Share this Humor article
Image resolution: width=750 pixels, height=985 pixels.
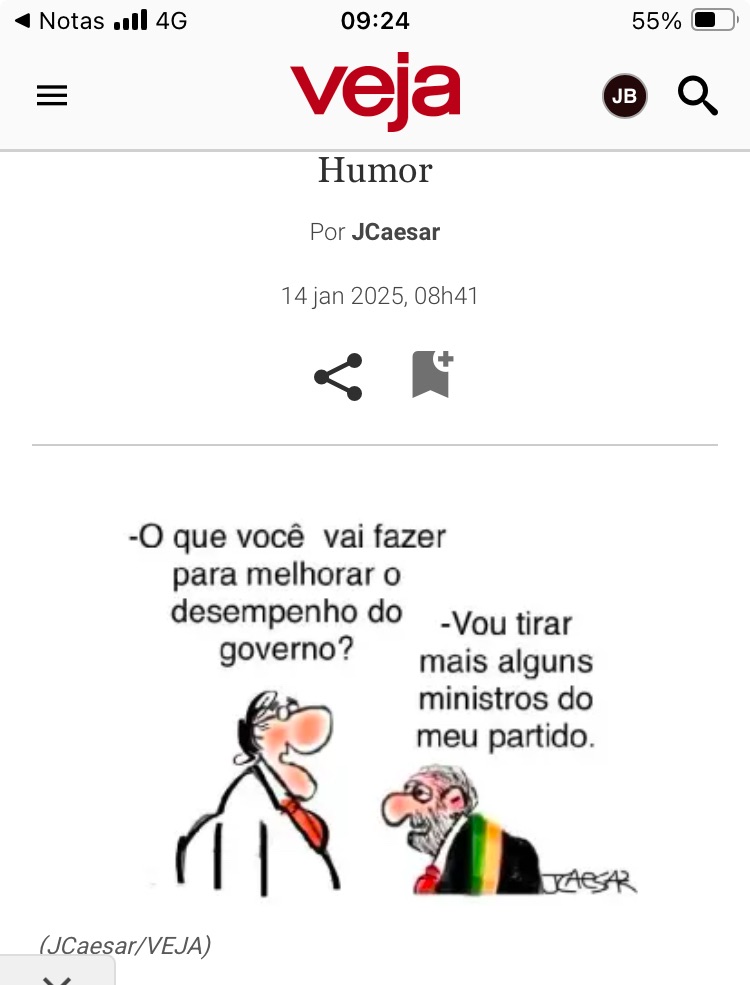coord(338,377)
